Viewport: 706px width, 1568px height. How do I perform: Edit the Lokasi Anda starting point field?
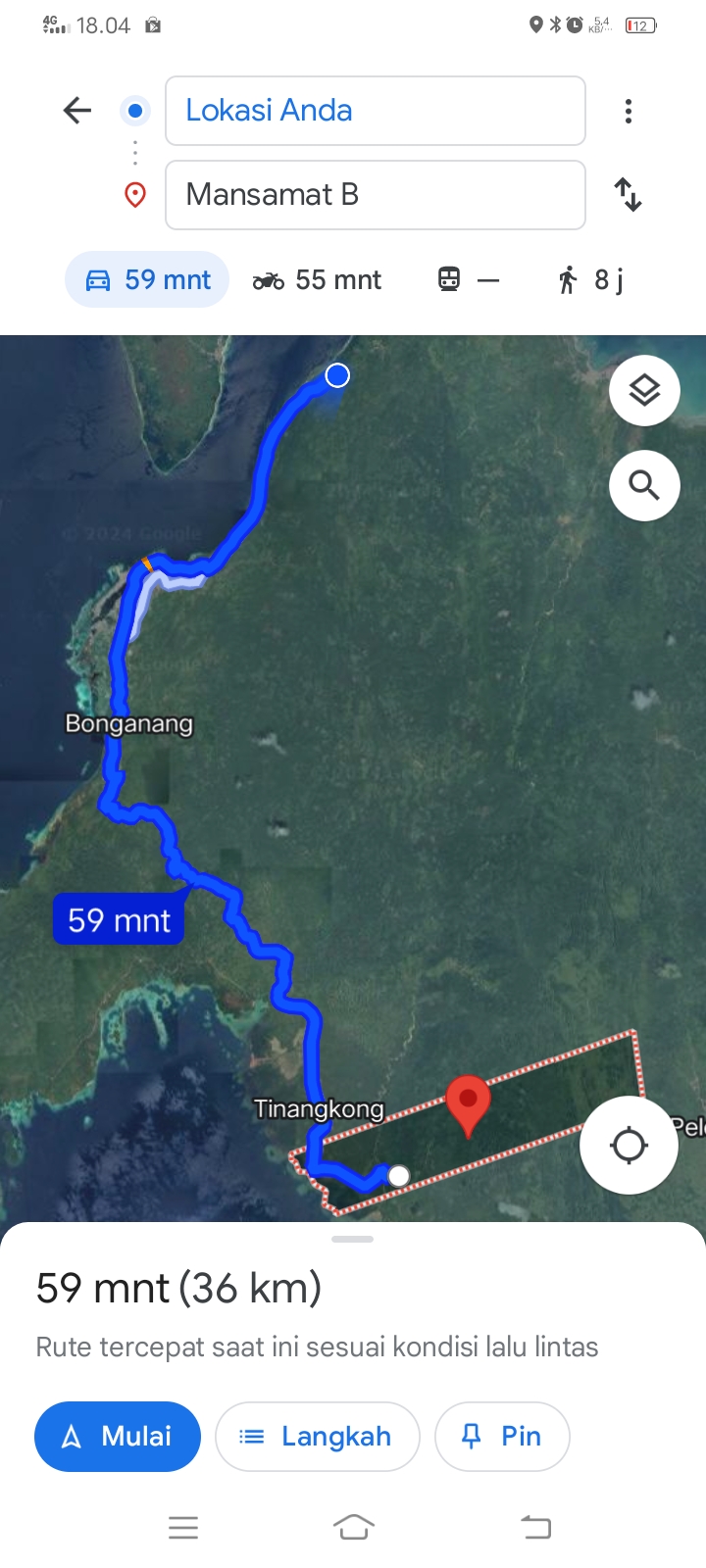pyautogui.click(x=376, y=111)
